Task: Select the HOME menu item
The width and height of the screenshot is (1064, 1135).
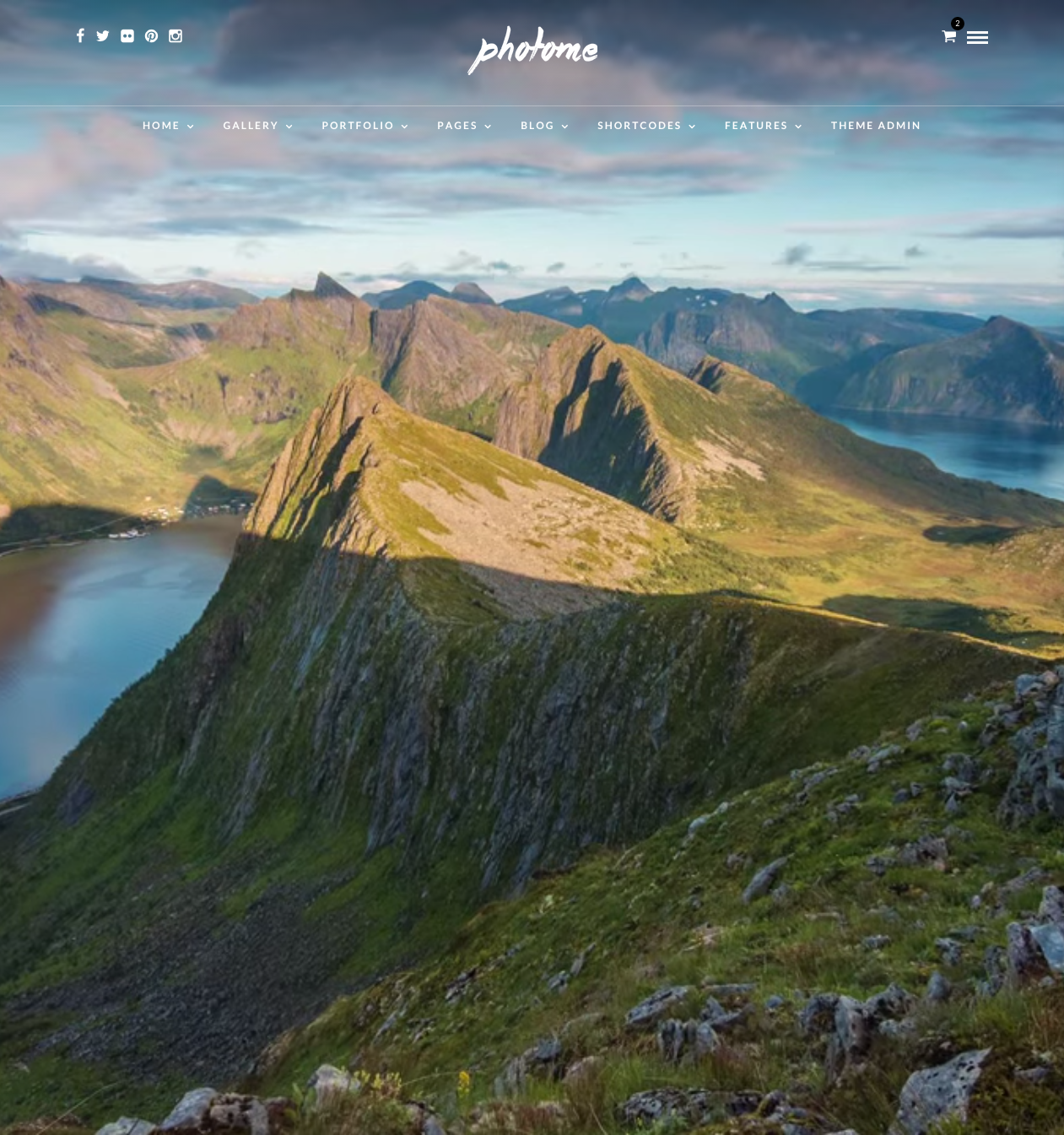Action: coord(161,125)
